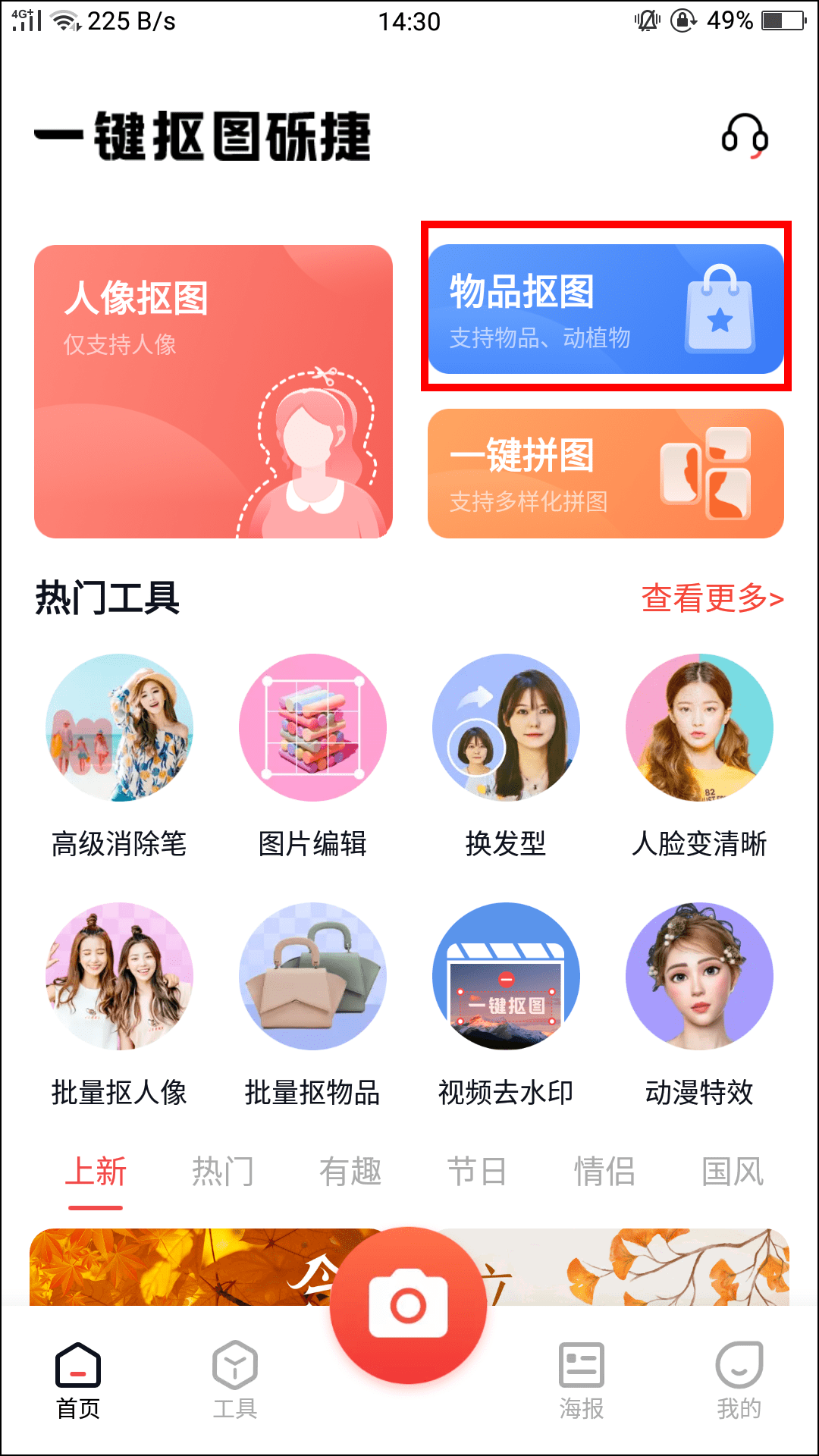The width and height of the screenshot is (819, 1456).
Task: Open the 物品抠图 card
Action: (x=605, y=309)
